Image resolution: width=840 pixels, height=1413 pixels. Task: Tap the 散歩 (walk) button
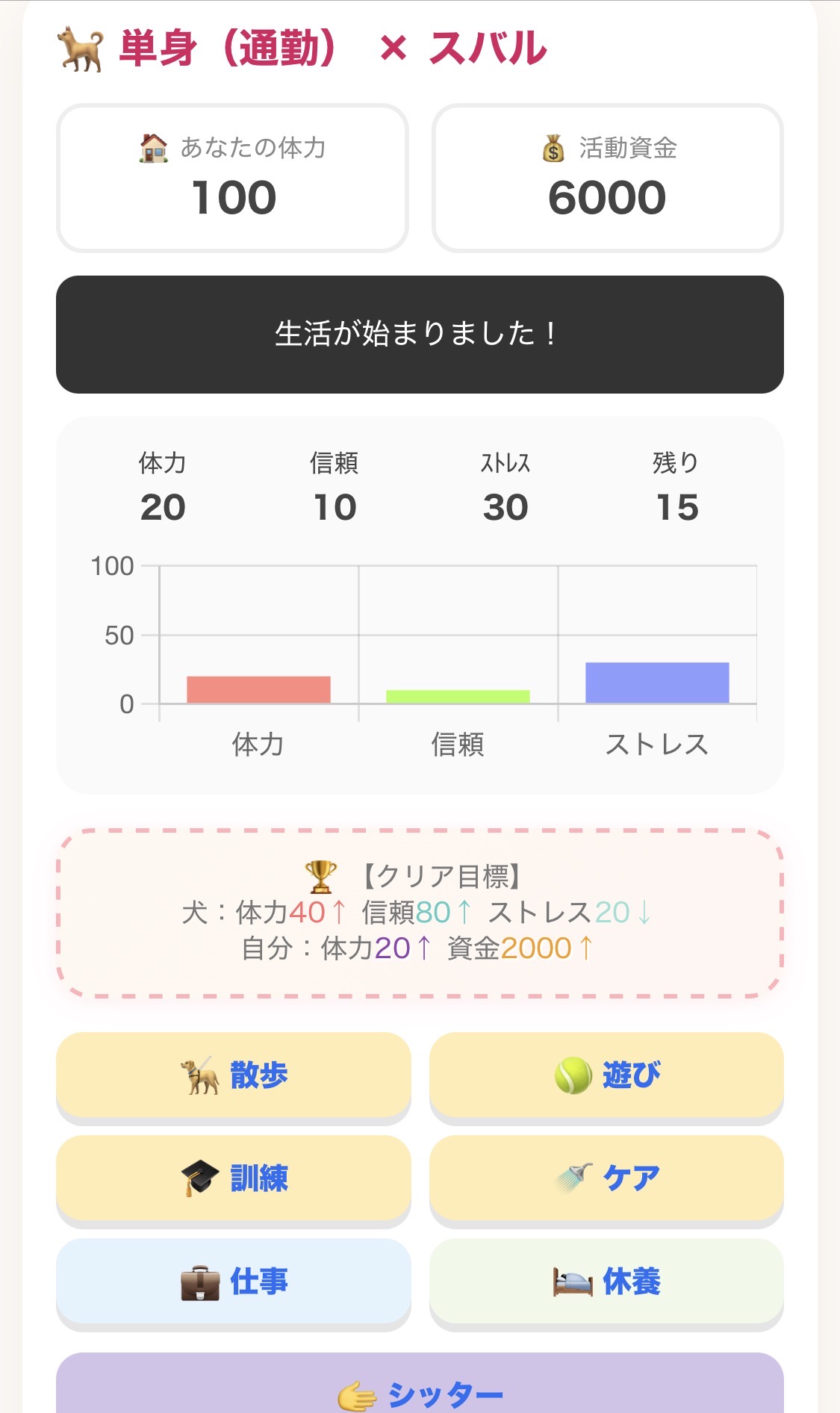coord(234,1075)
